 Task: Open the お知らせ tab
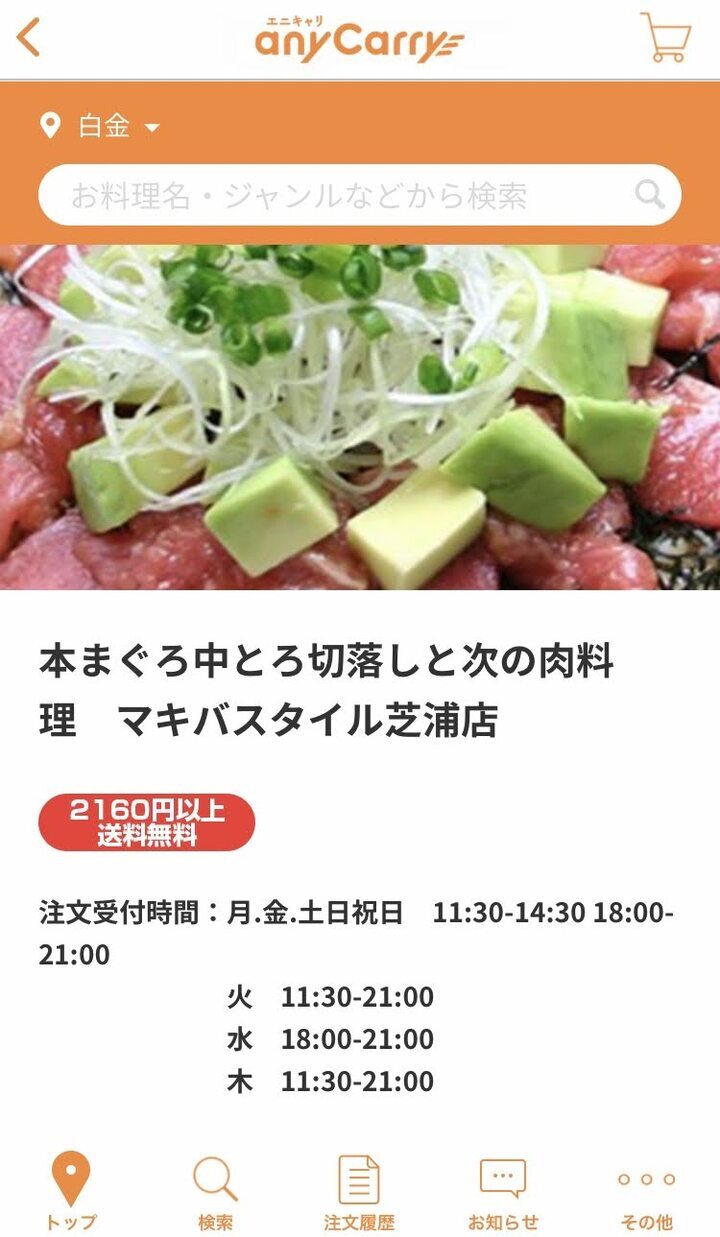(x=503, y=1190)
